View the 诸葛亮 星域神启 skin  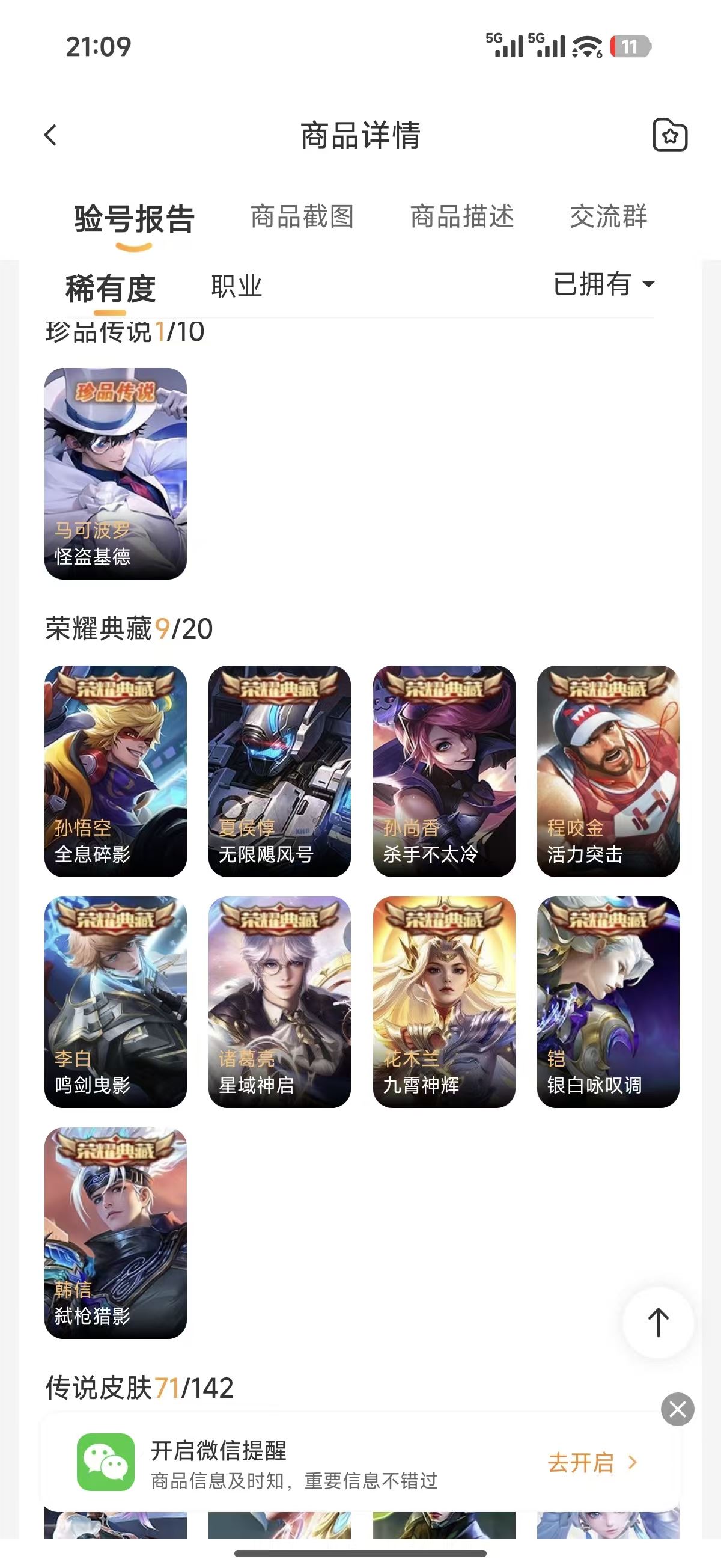pos(279,1001)
